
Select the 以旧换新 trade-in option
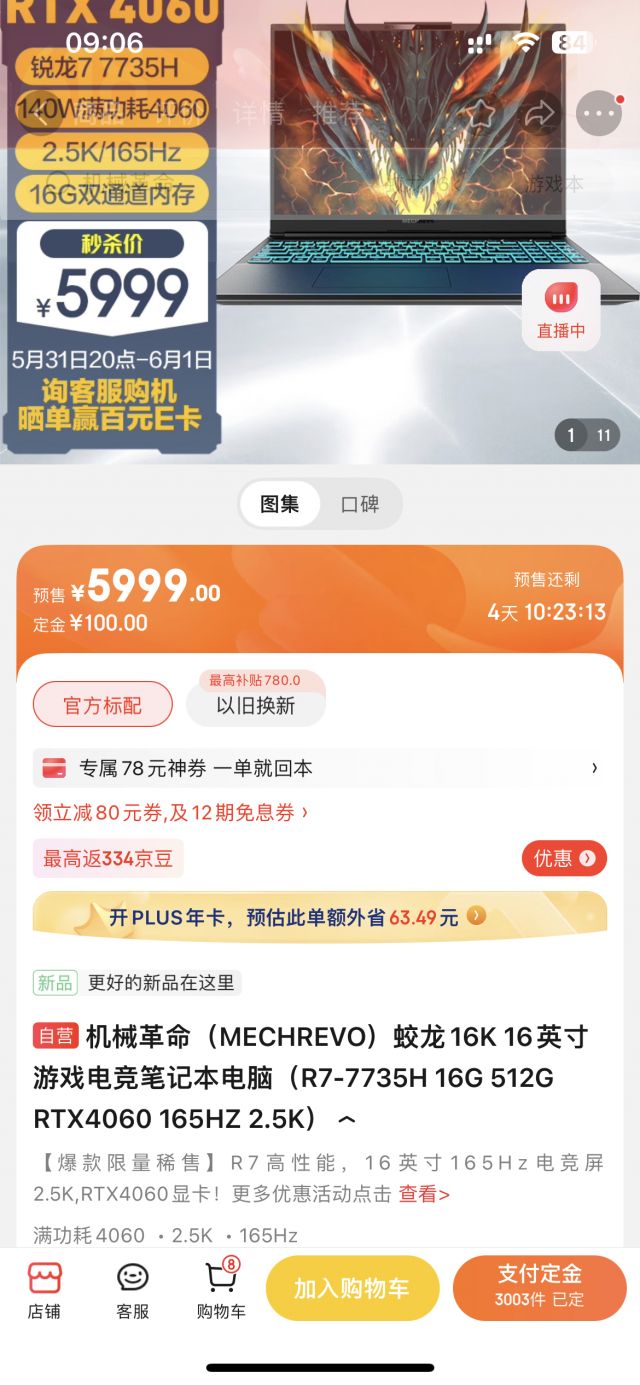click(256, 705)
